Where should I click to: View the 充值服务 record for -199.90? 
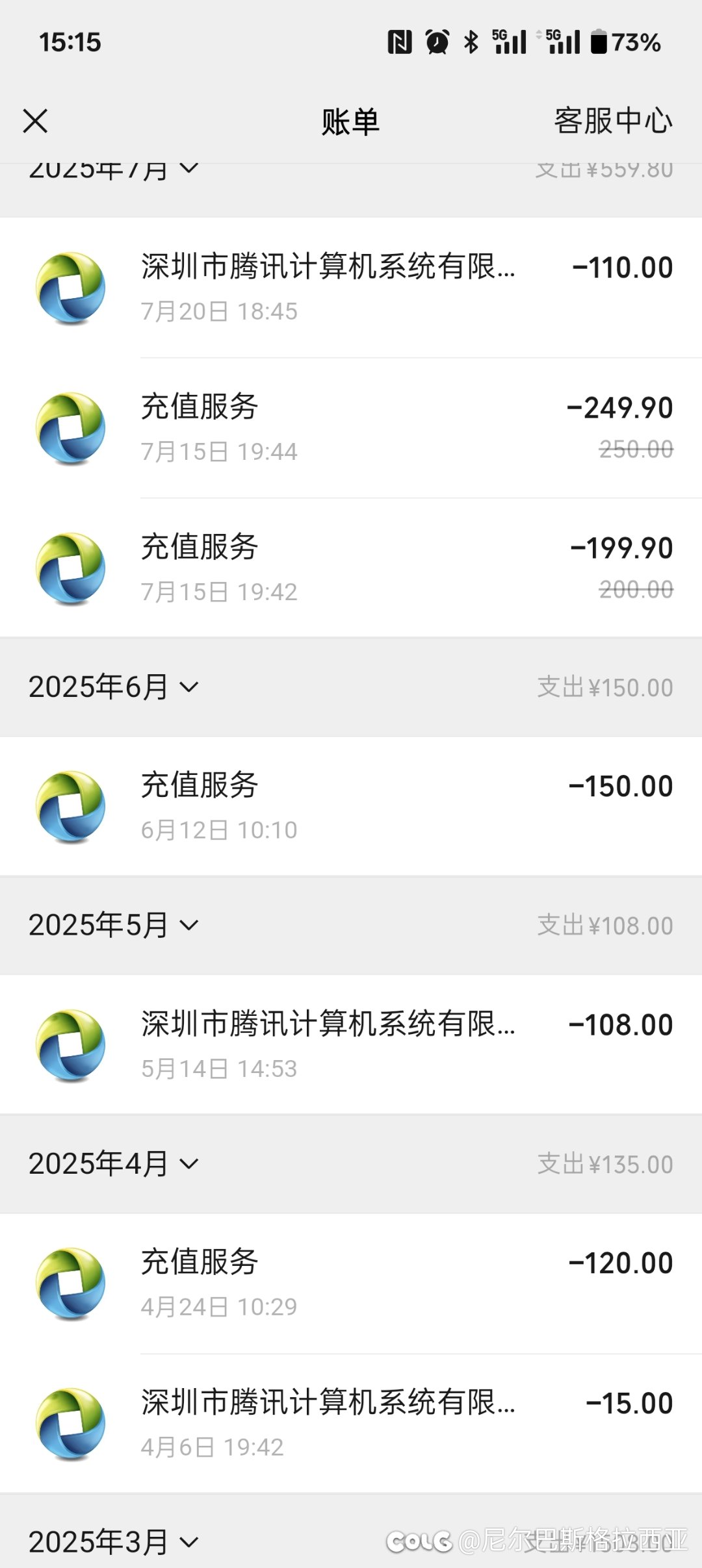[351, 568]
